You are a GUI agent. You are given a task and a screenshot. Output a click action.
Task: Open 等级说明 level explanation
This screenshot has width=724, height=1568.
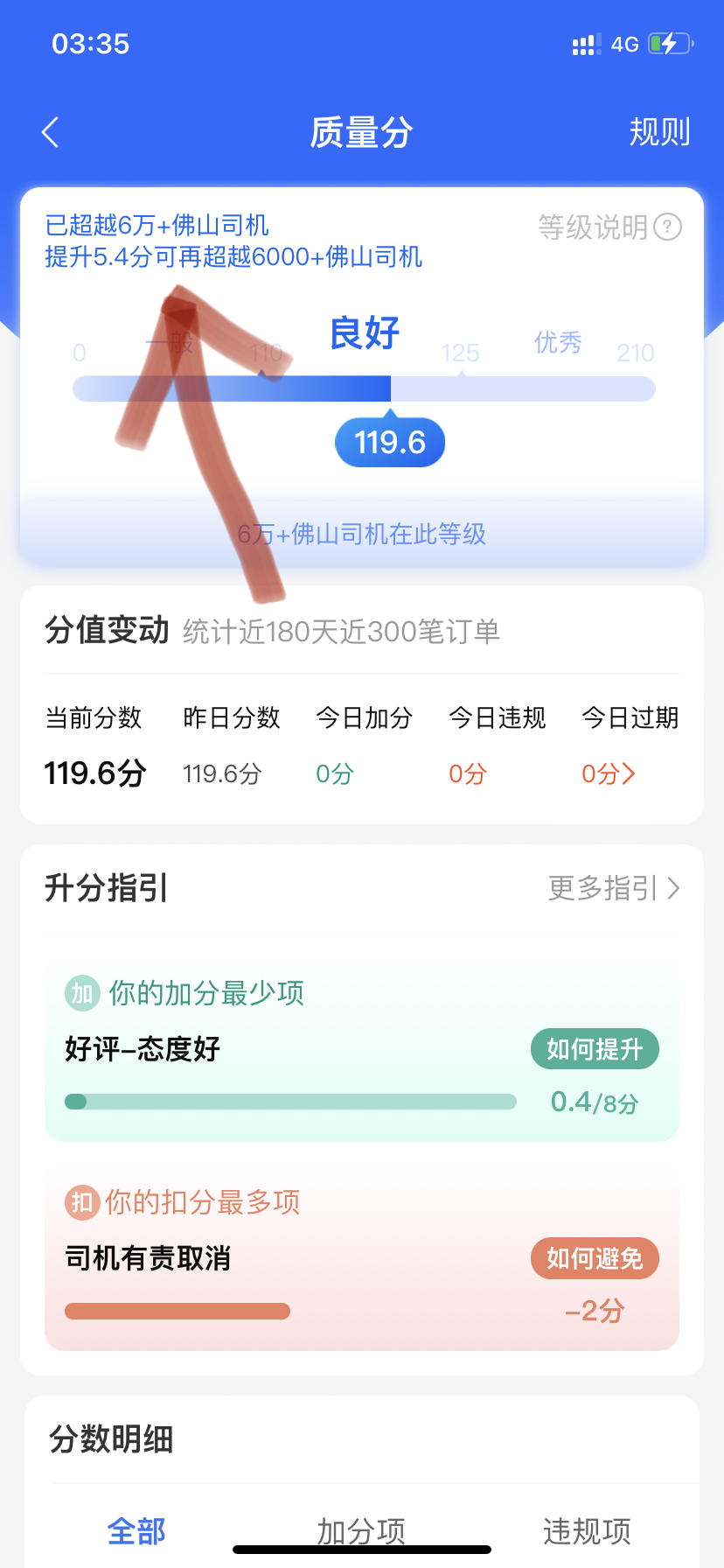(x=609, y=227)
